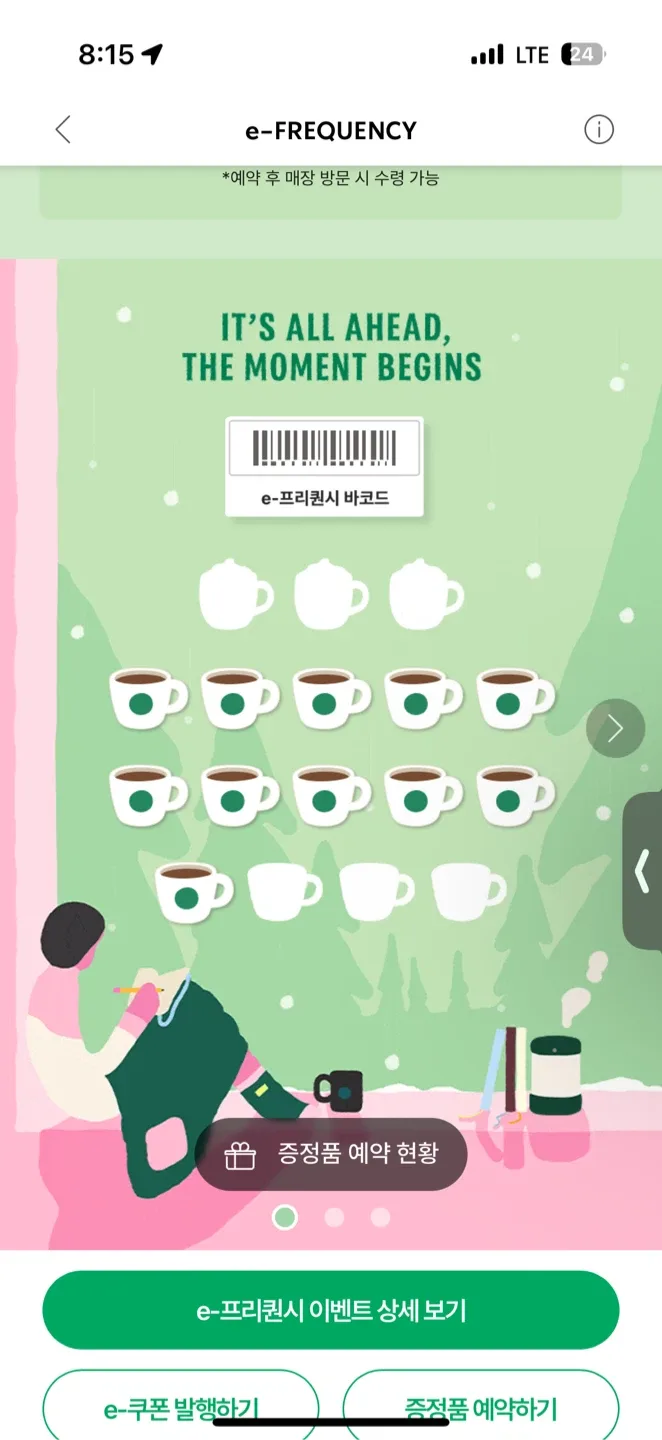Tap e-프리퀀시 이벤트 상세 보기 button

[x=331, y=1310]
